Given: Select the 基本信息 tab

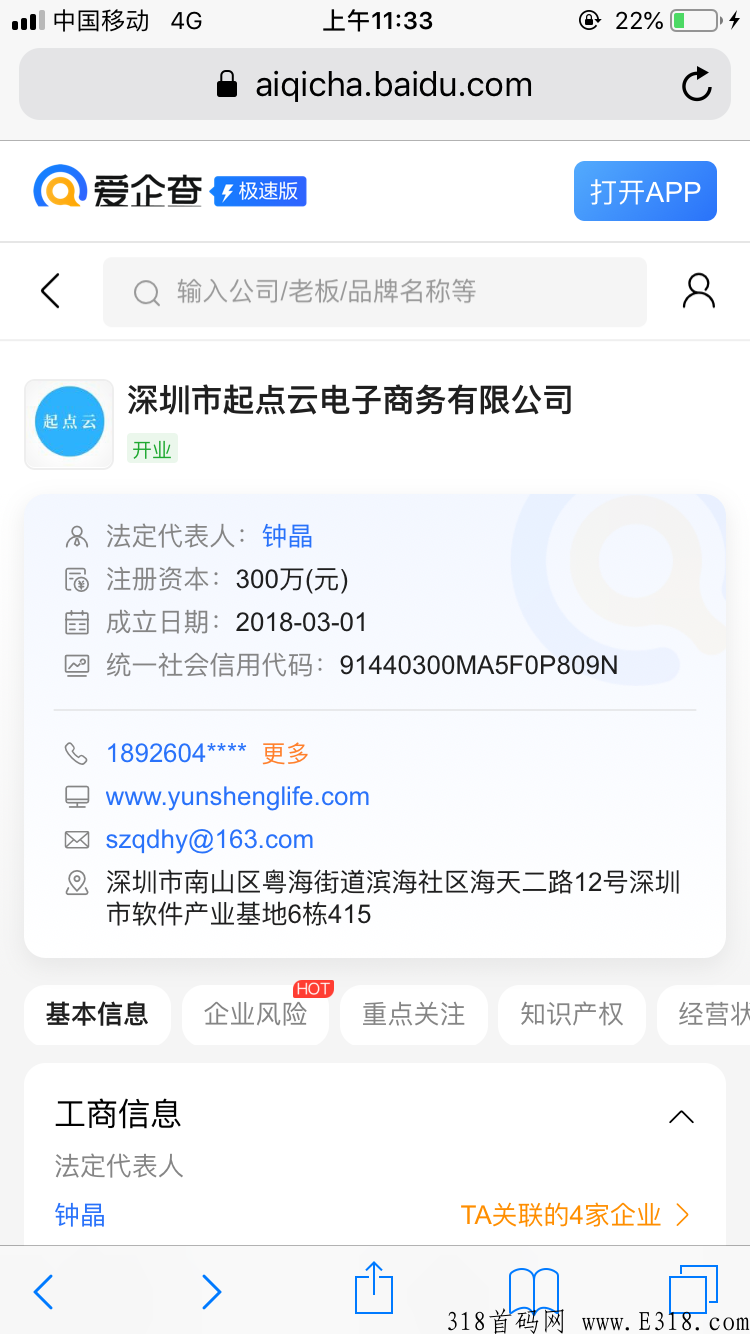Looking at the screenshot, I should pos(97,1014).
